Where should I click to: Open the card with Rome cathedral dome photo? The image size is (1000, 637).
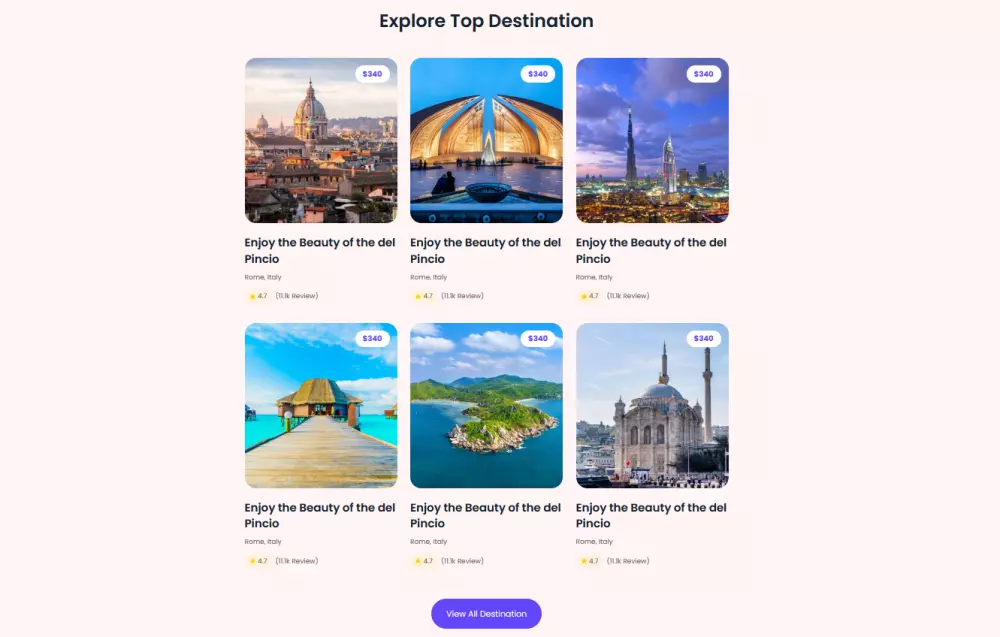click(x=321, y=140)
